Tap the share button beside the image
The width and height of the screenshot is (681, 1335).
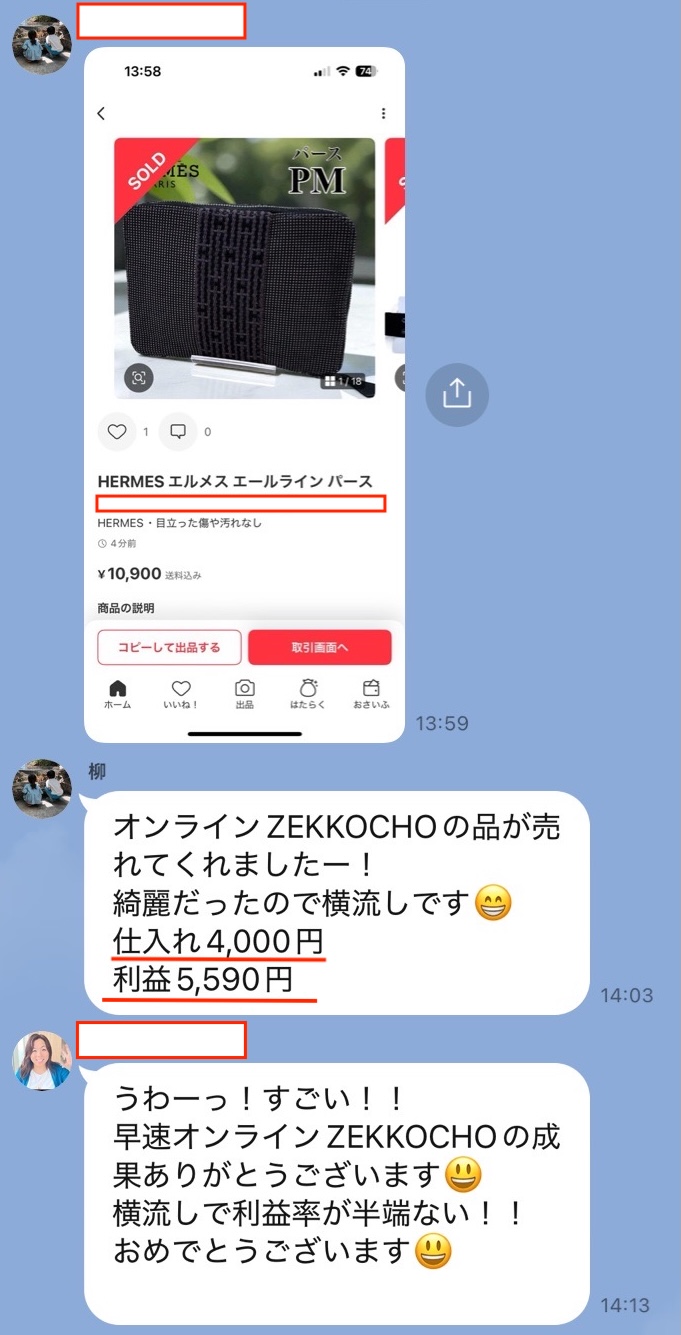pos(457,395)
